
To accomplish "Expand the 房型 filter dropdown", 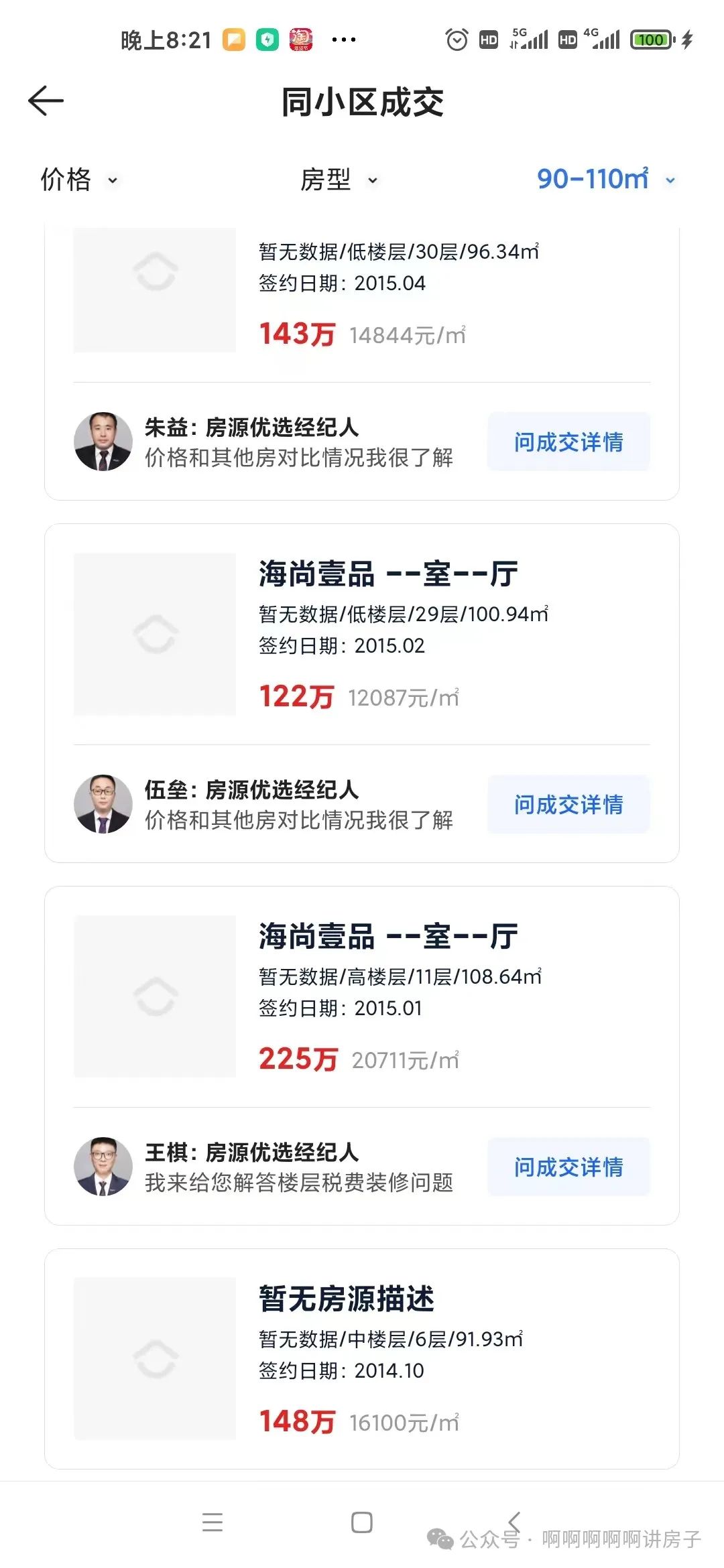I will [339, 180].
